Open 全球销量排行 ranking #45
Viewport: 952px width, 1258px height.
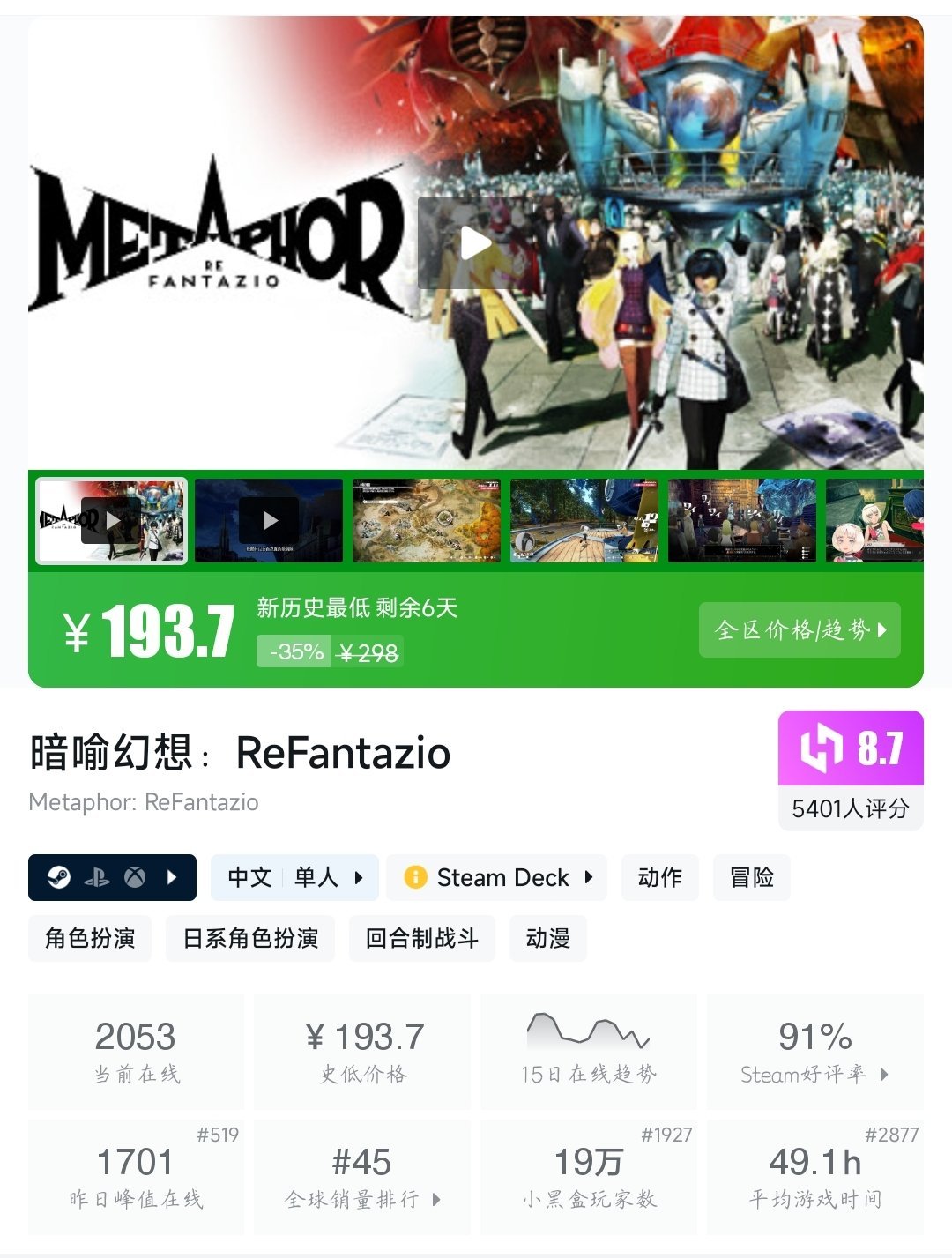(x=362, y=1177)
